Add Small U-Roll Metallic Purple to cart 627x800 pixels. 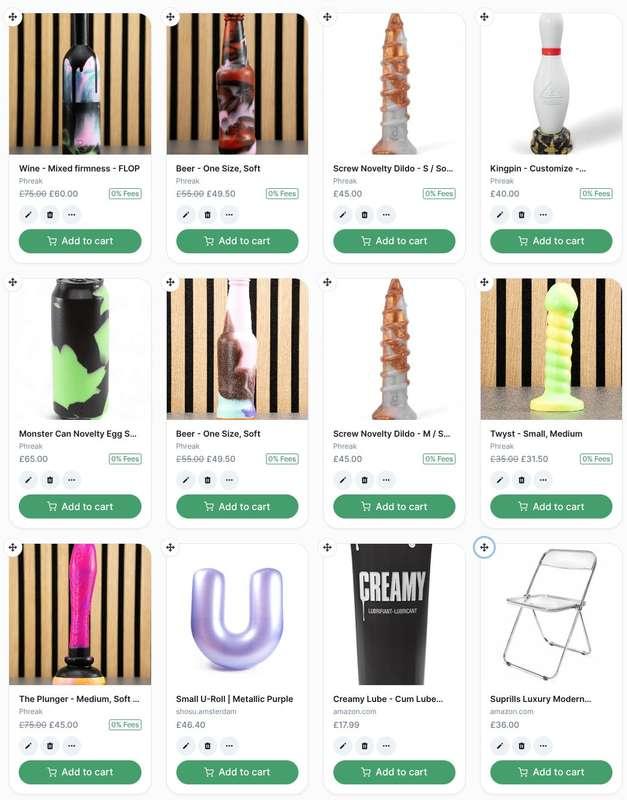(237, 772)
